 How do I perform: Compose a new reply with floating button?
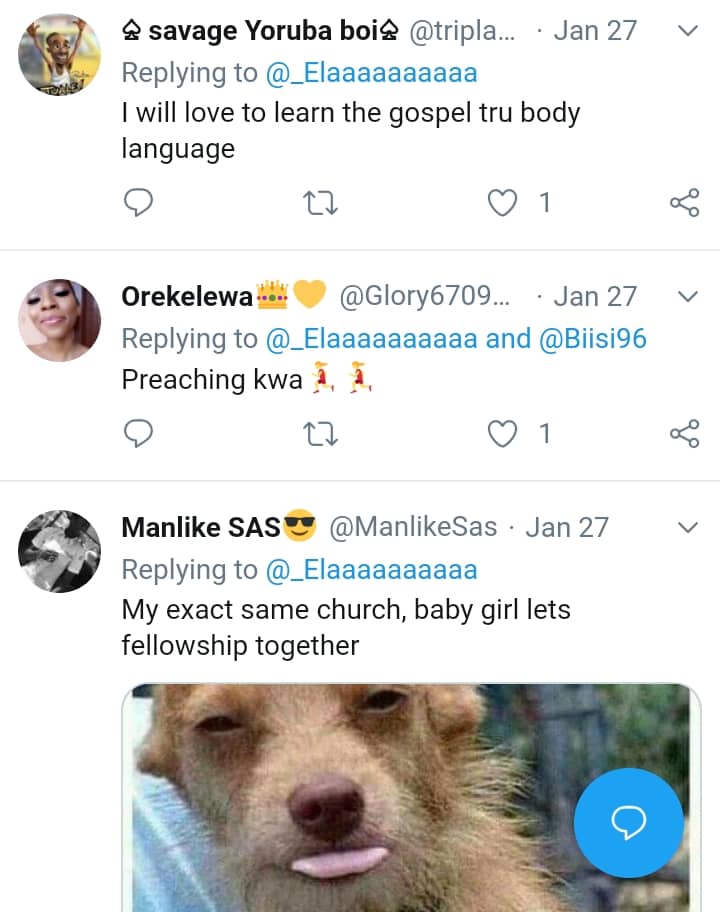point(629,822)
